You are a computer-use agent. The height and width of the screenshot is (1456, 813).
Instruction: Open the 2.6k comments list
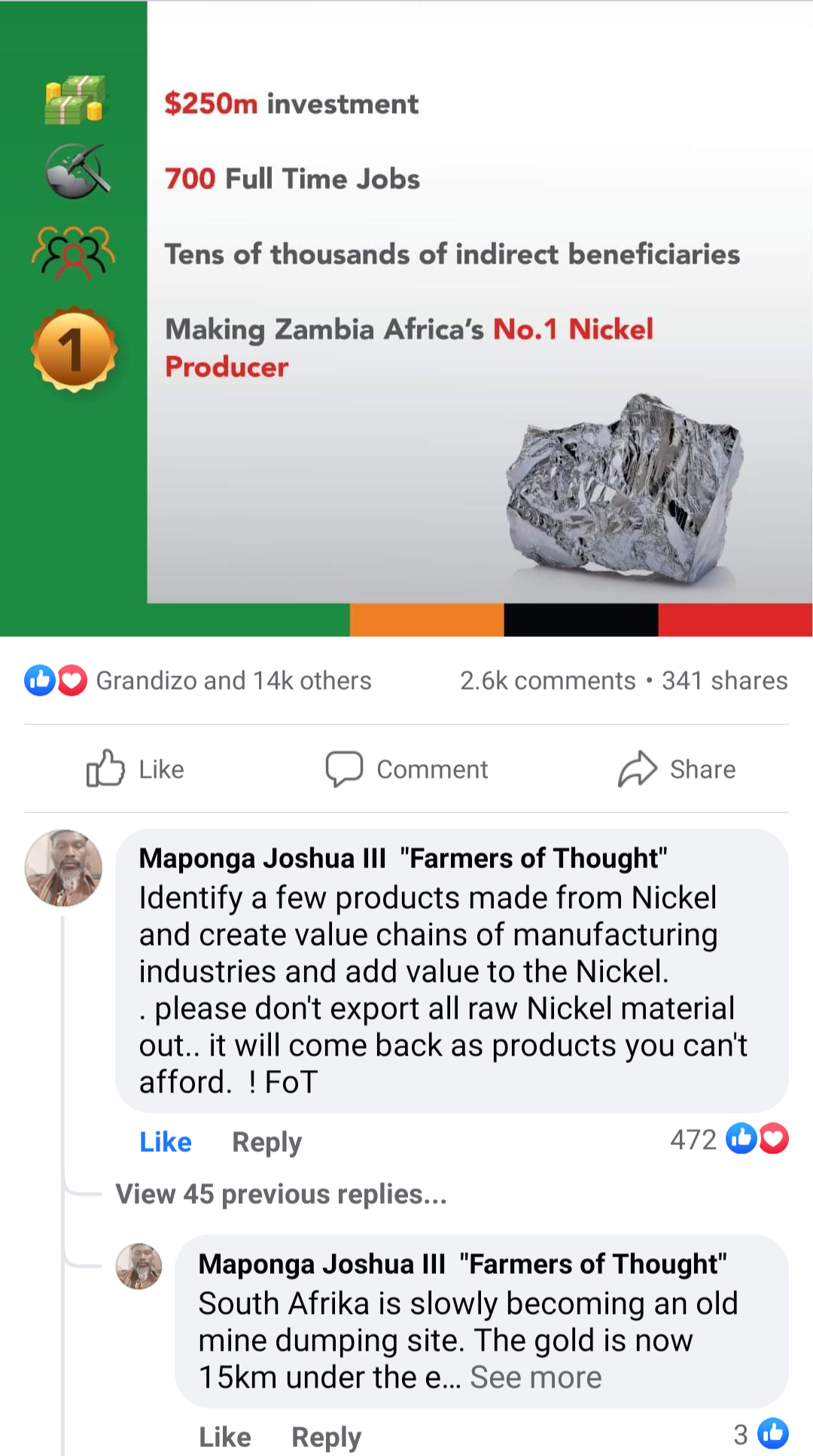click(548, 681)
